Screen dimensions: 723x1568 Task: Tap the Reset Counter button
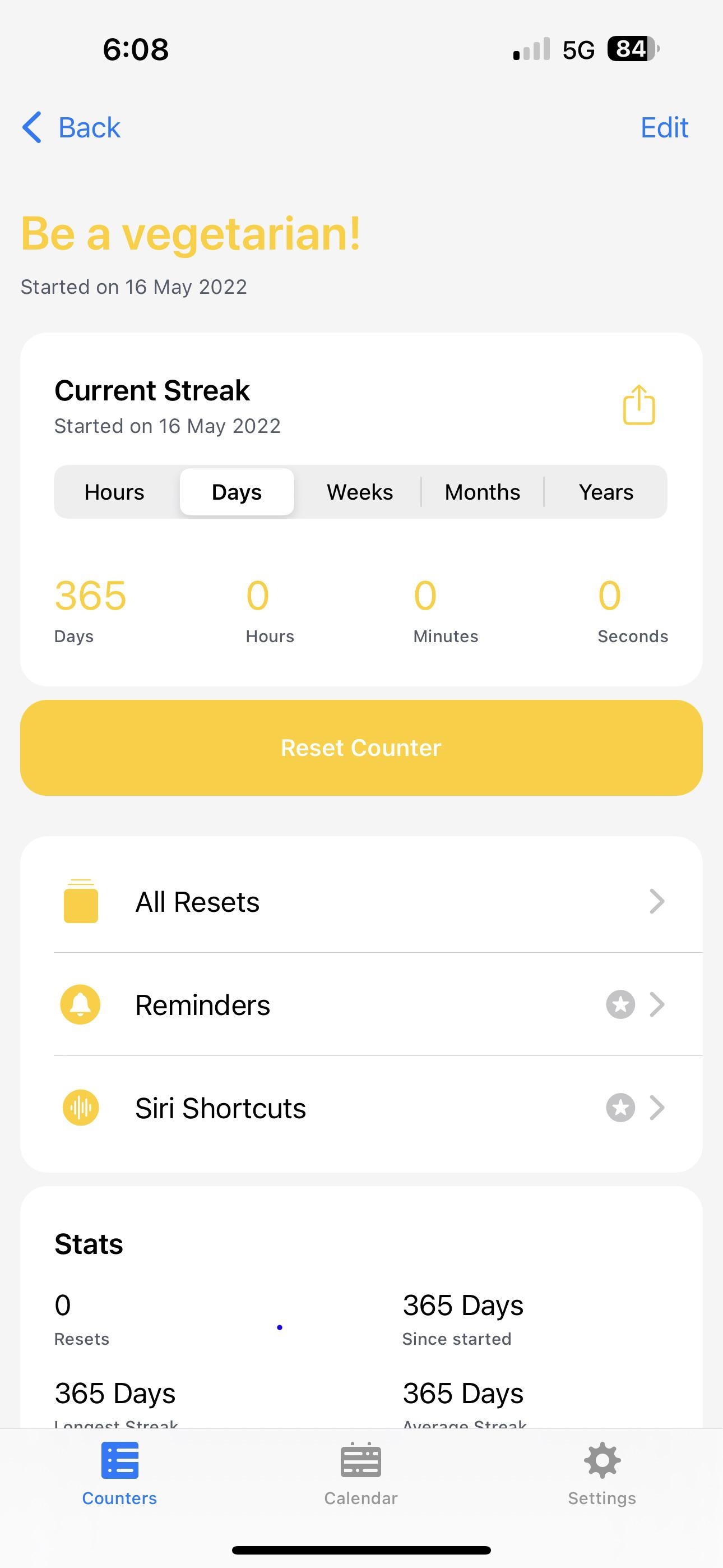(x=361, y=748)
